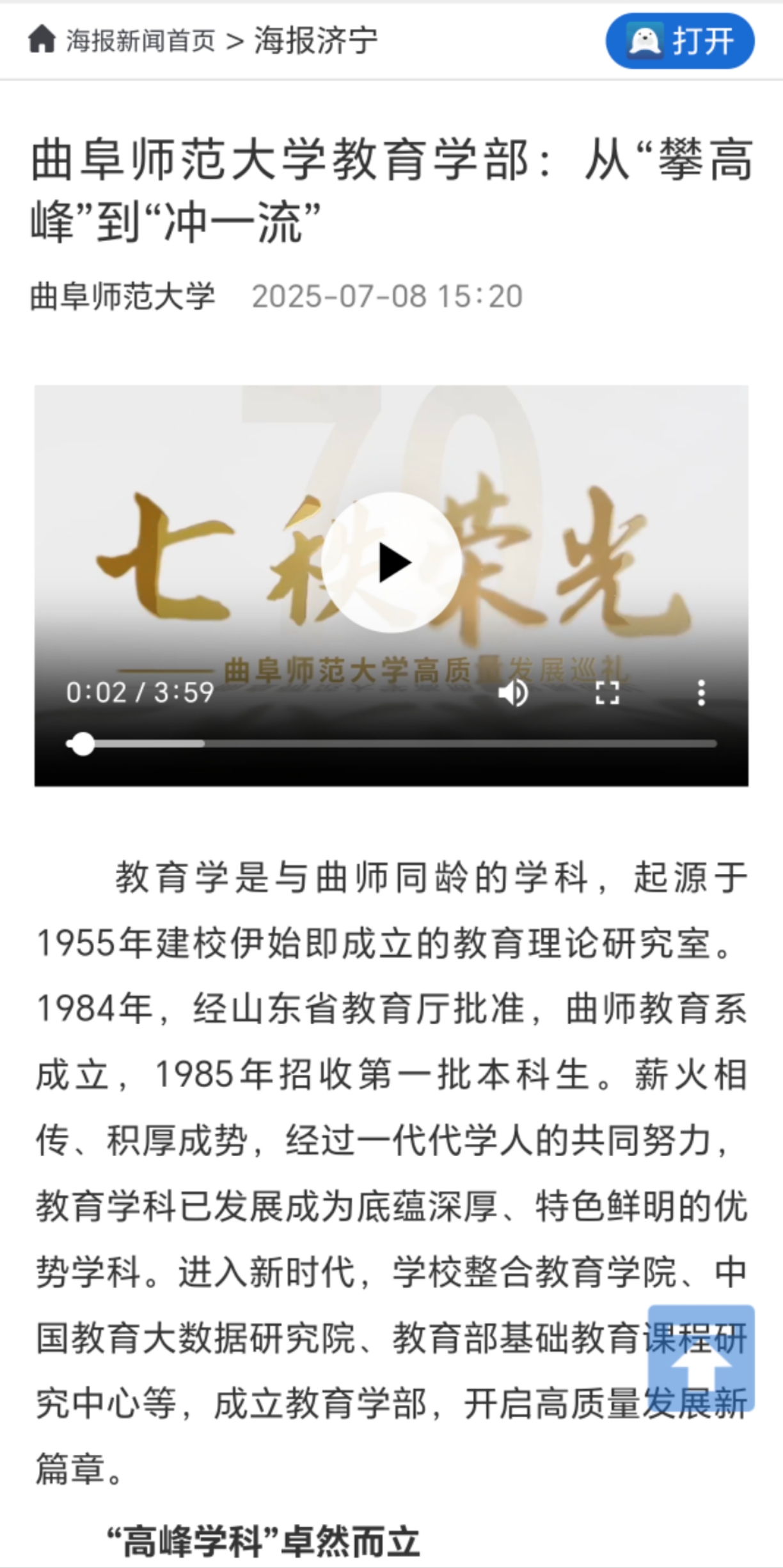The width and height of the screenshot is (783, 1568).
Task: Open the 海报济宁 section
Action: 316,42
